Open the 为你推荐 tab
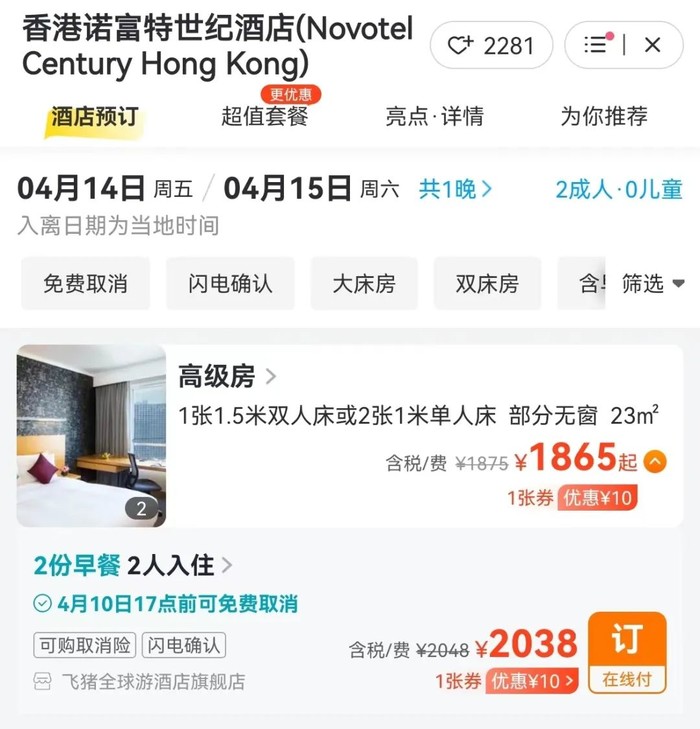The image size is (700, 729). click(x=603, y=116)
